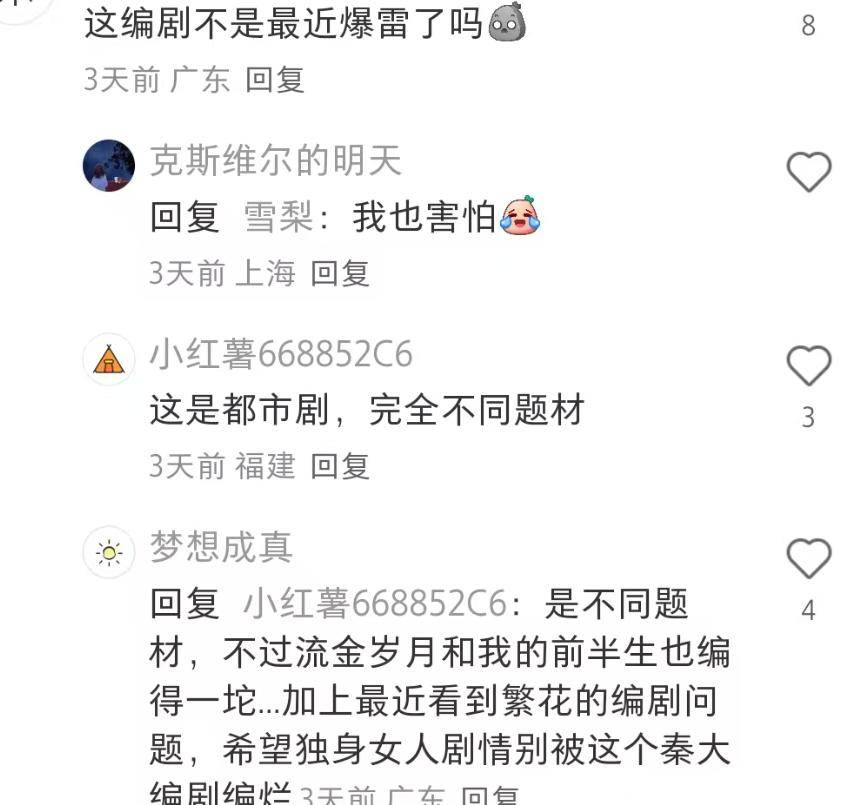Open 梦想成真 username profile
This screenshot has height=805, width=868.
pos(221,546)
